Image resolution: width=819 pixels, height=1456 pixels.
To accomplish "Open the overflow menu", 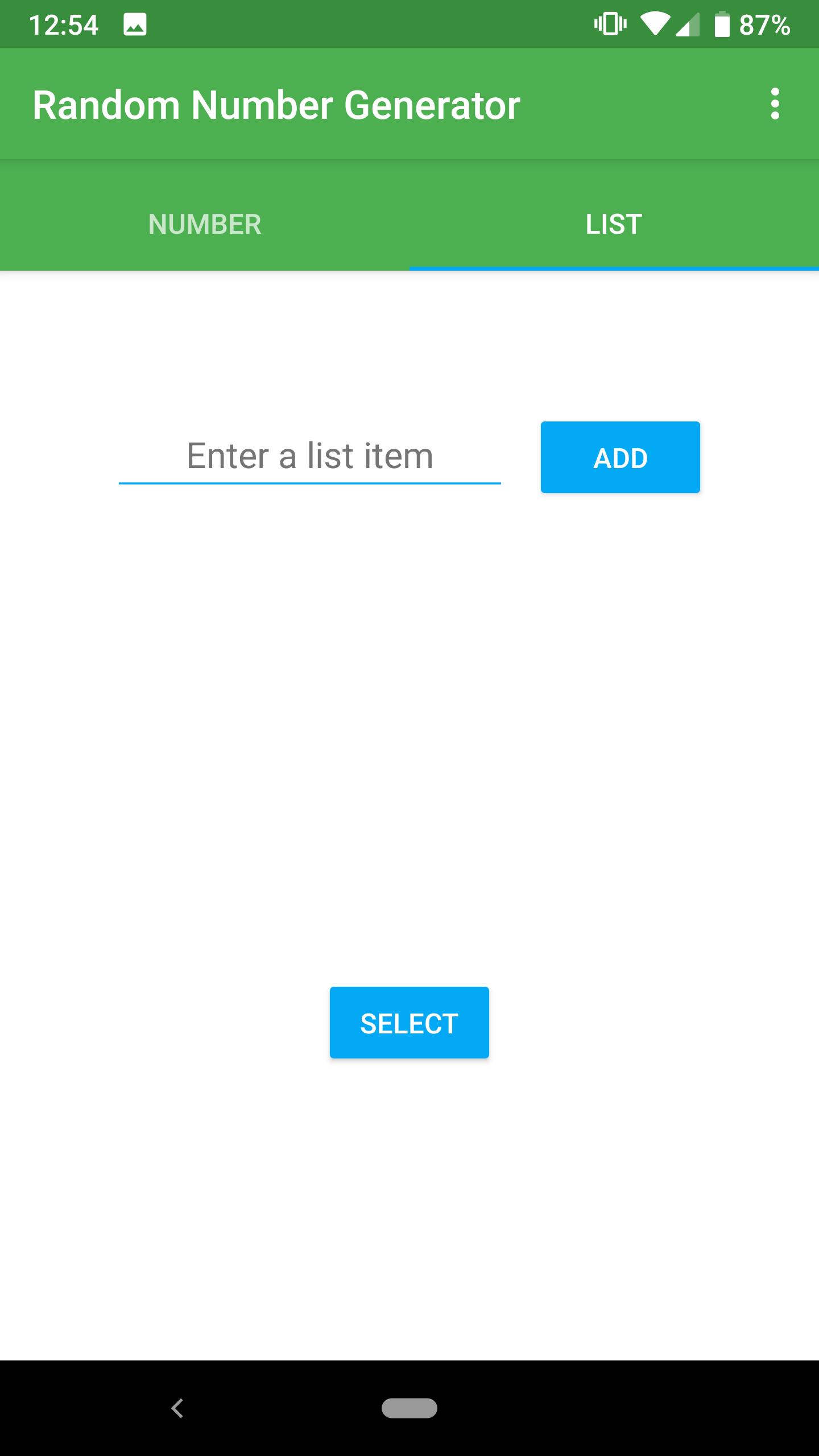I will click(774, 104).
